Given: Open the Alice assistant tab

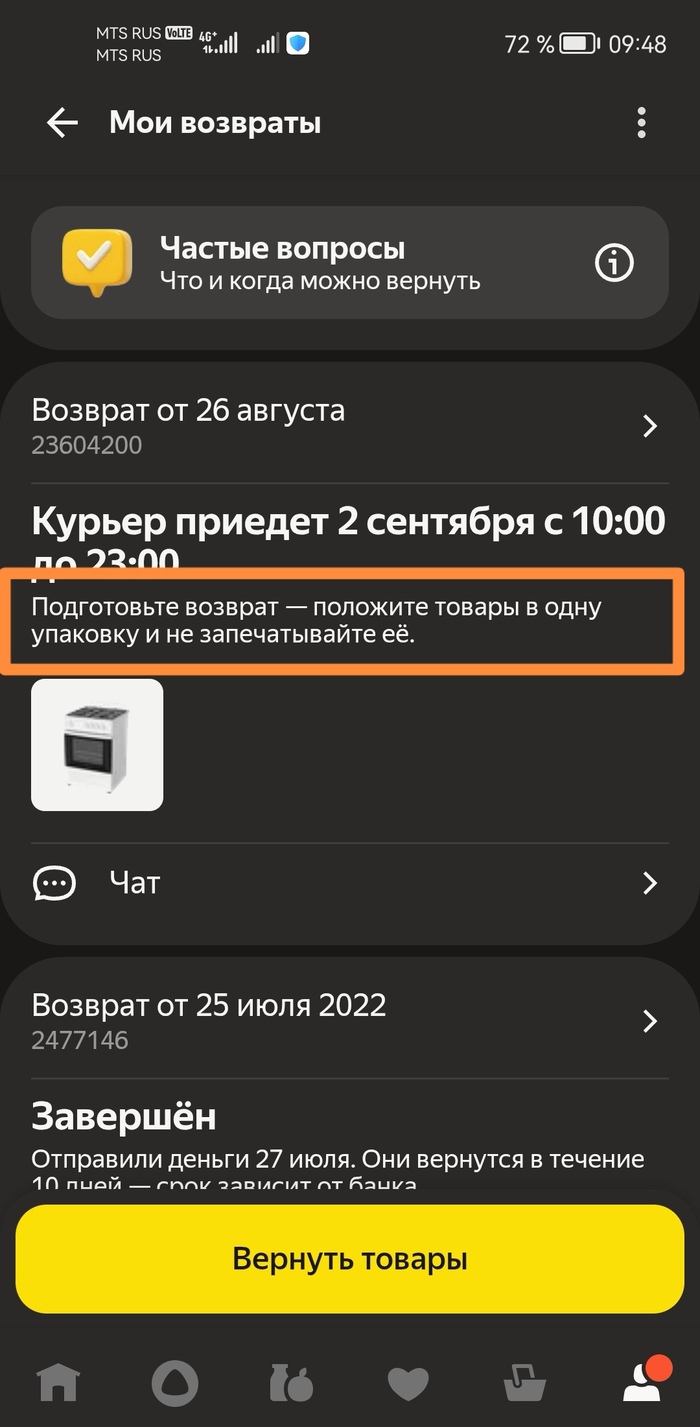Looking at the screenshot, I should pos(175,1384).
